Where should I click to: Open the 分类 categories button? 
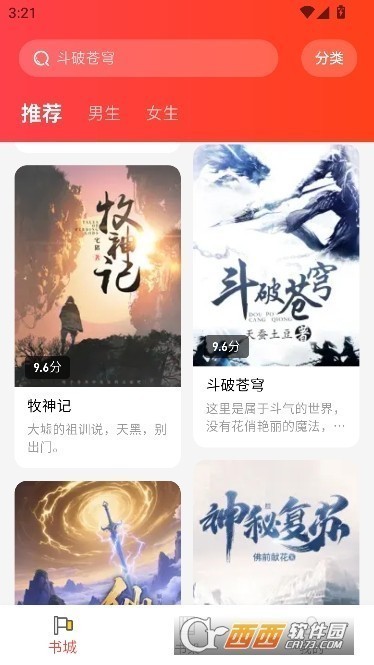[x=329, y=58]
